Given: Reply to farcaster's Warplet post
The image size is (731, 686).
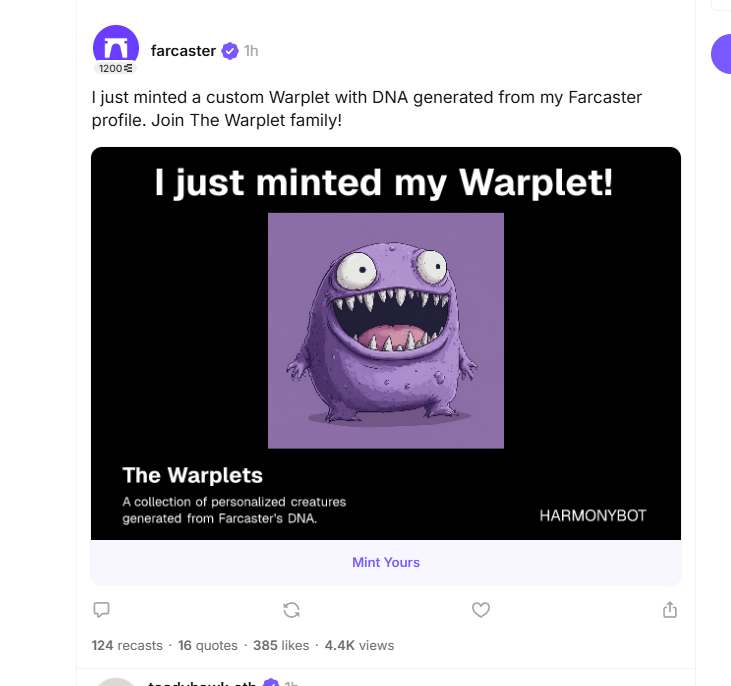Looking at the screenshot, I should [101, 609].
